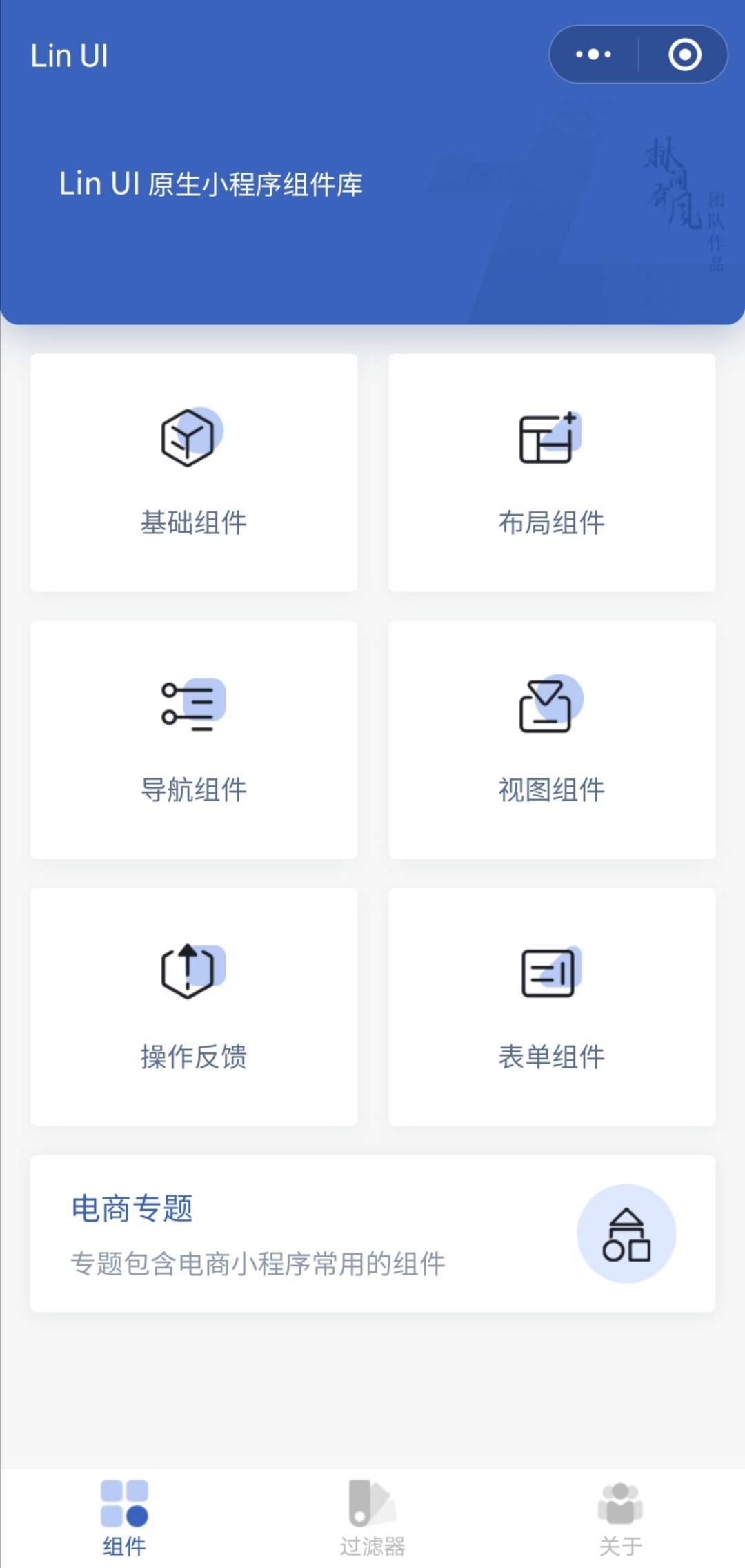This screenshot has height=1568, width=745.
Task: Open the mini-program more options menu
Action: tap(593, 54)
